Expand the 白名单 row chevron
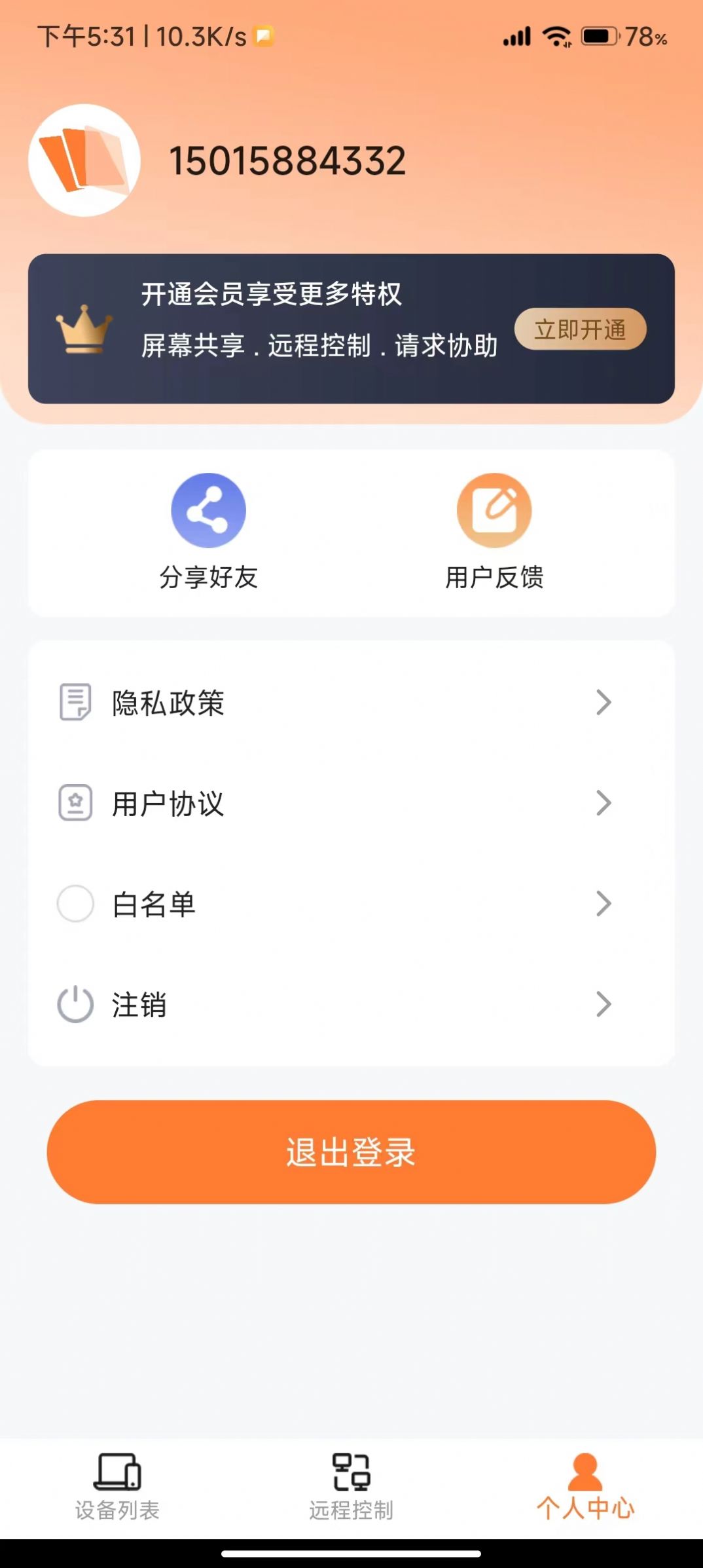This screenshot has height=1568, width=703. [x=603, y=904]
